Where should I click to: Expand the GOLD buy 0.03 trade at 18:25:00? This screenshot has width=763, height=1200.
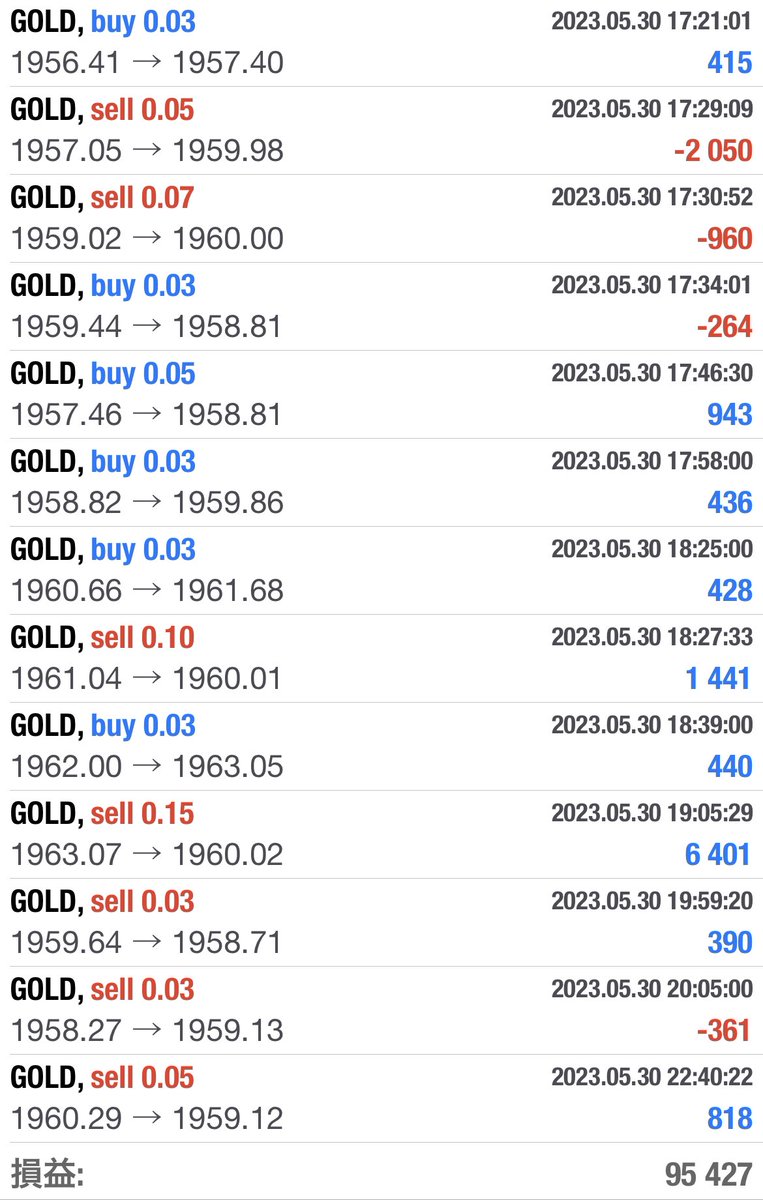pyautogui.click(x=381, y=570)
